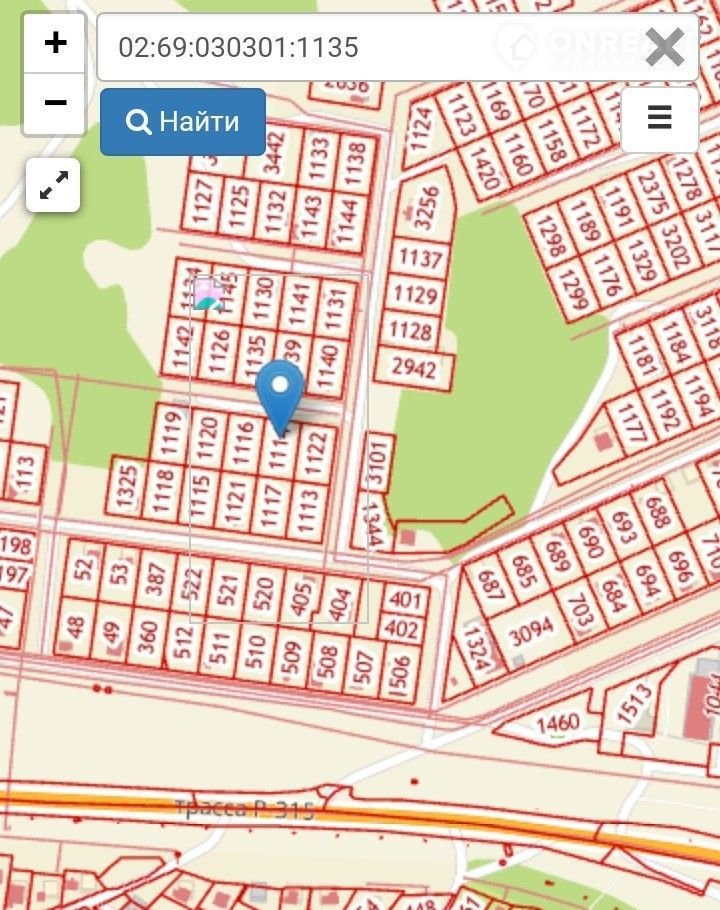Screen dimensions: 720x910
Task: Toggle fullscreen map view
Action: point(53,185)
